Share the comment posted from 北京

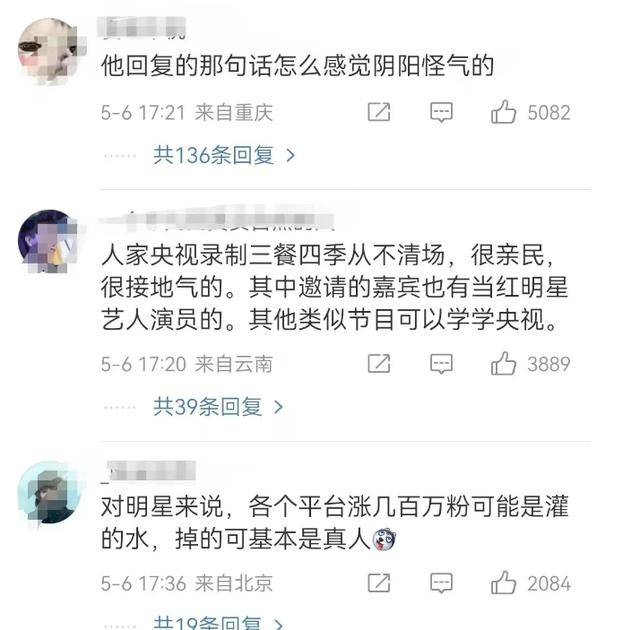[x=379, y=583]
